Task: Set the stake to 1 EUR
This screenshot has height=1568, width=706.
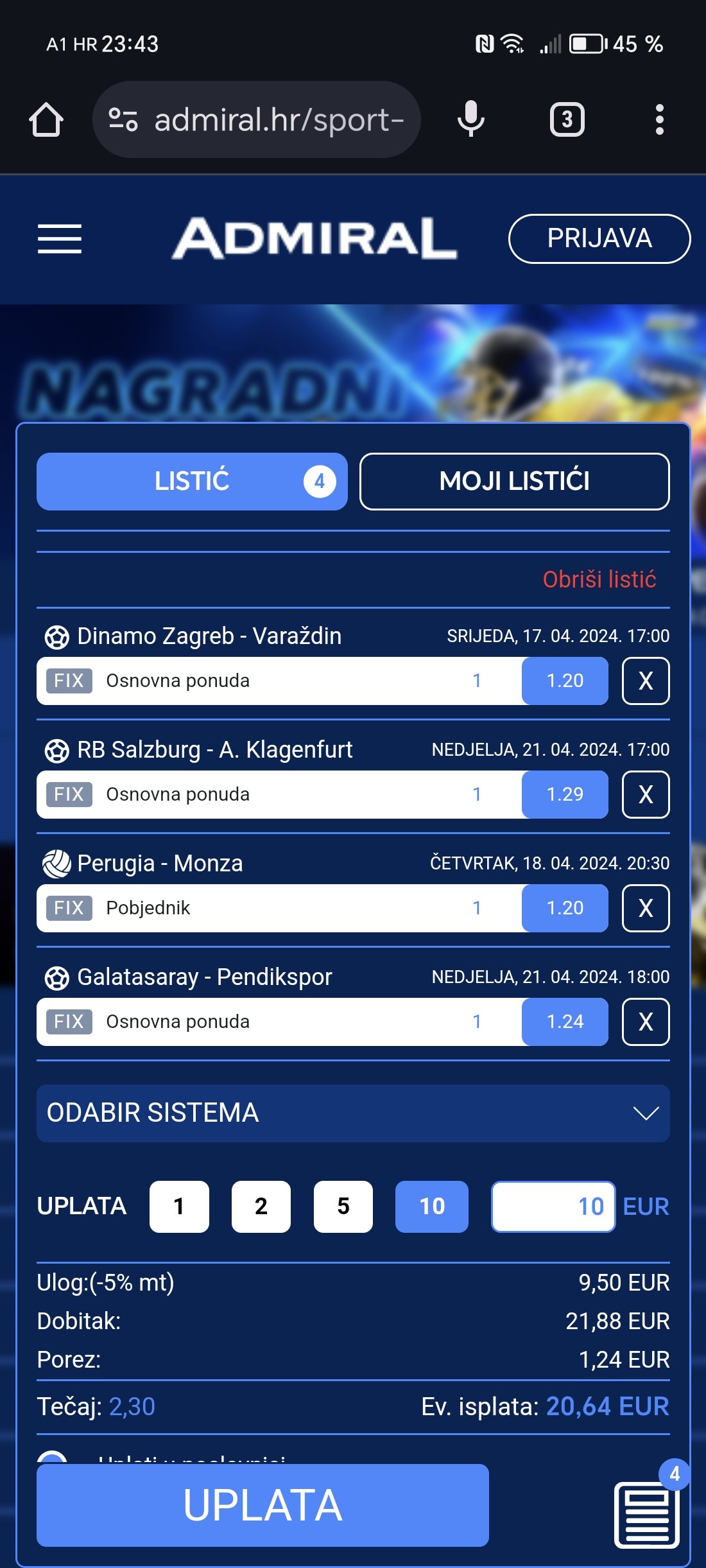Action: point(179,1206)
